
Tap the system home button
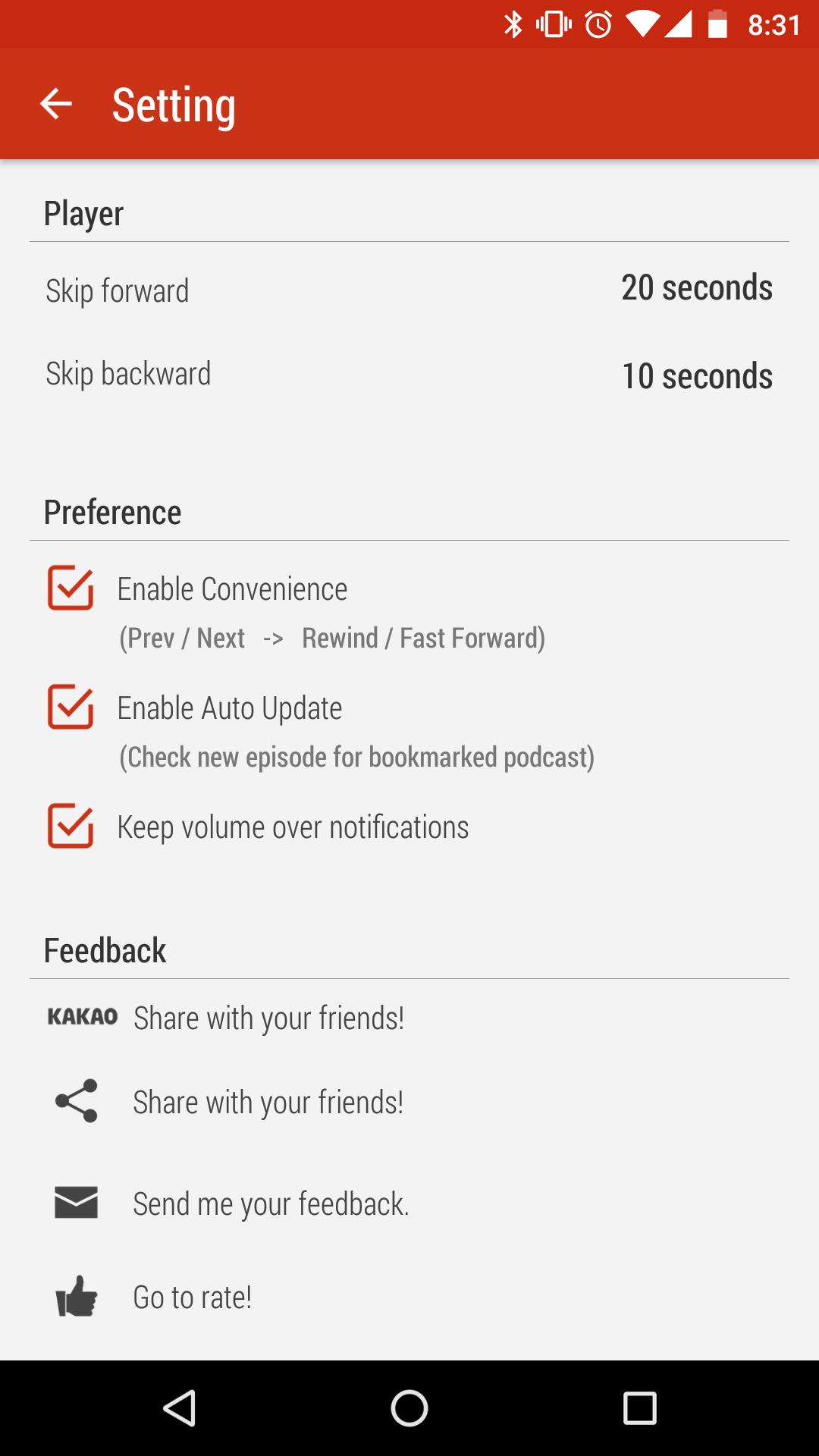409,1408
